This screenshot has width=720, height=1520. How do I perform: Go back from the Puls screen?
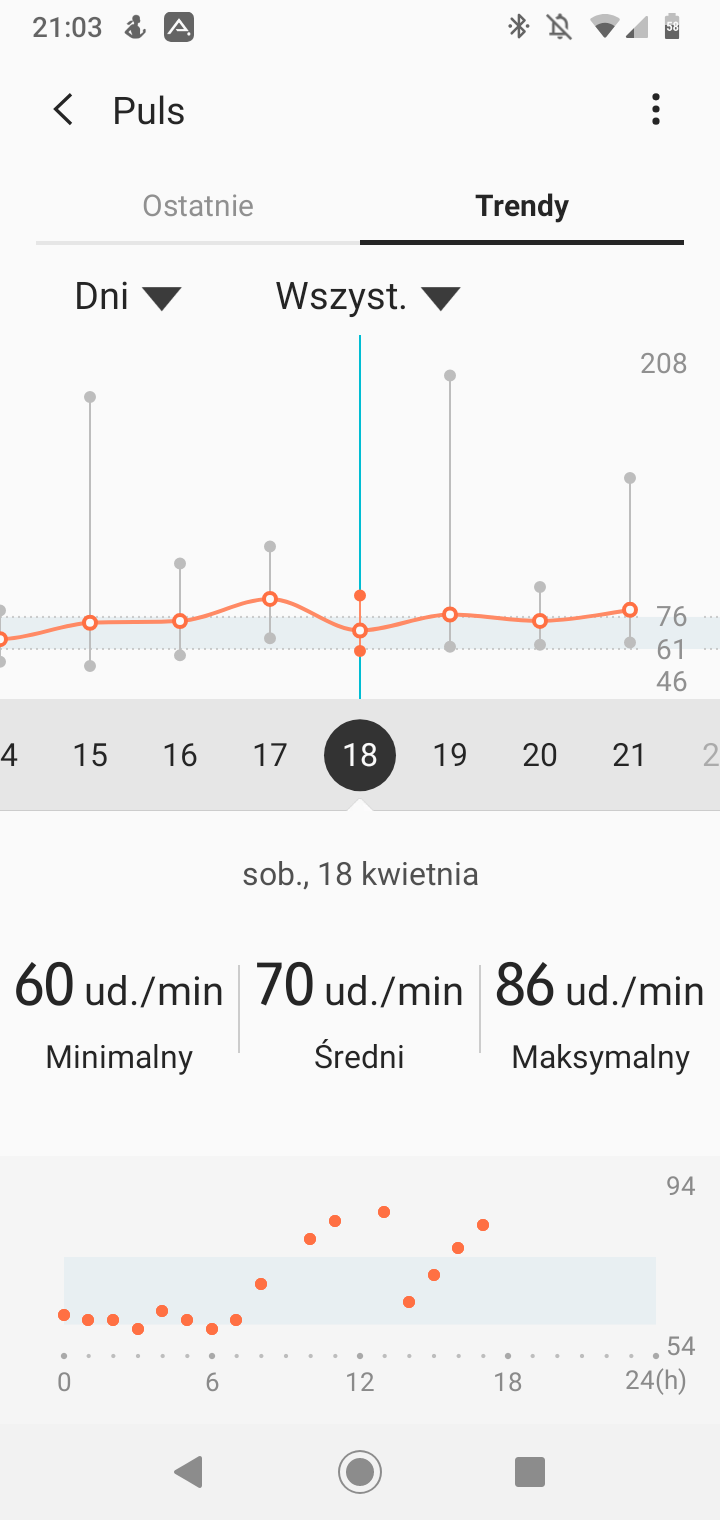pos(63,110)
